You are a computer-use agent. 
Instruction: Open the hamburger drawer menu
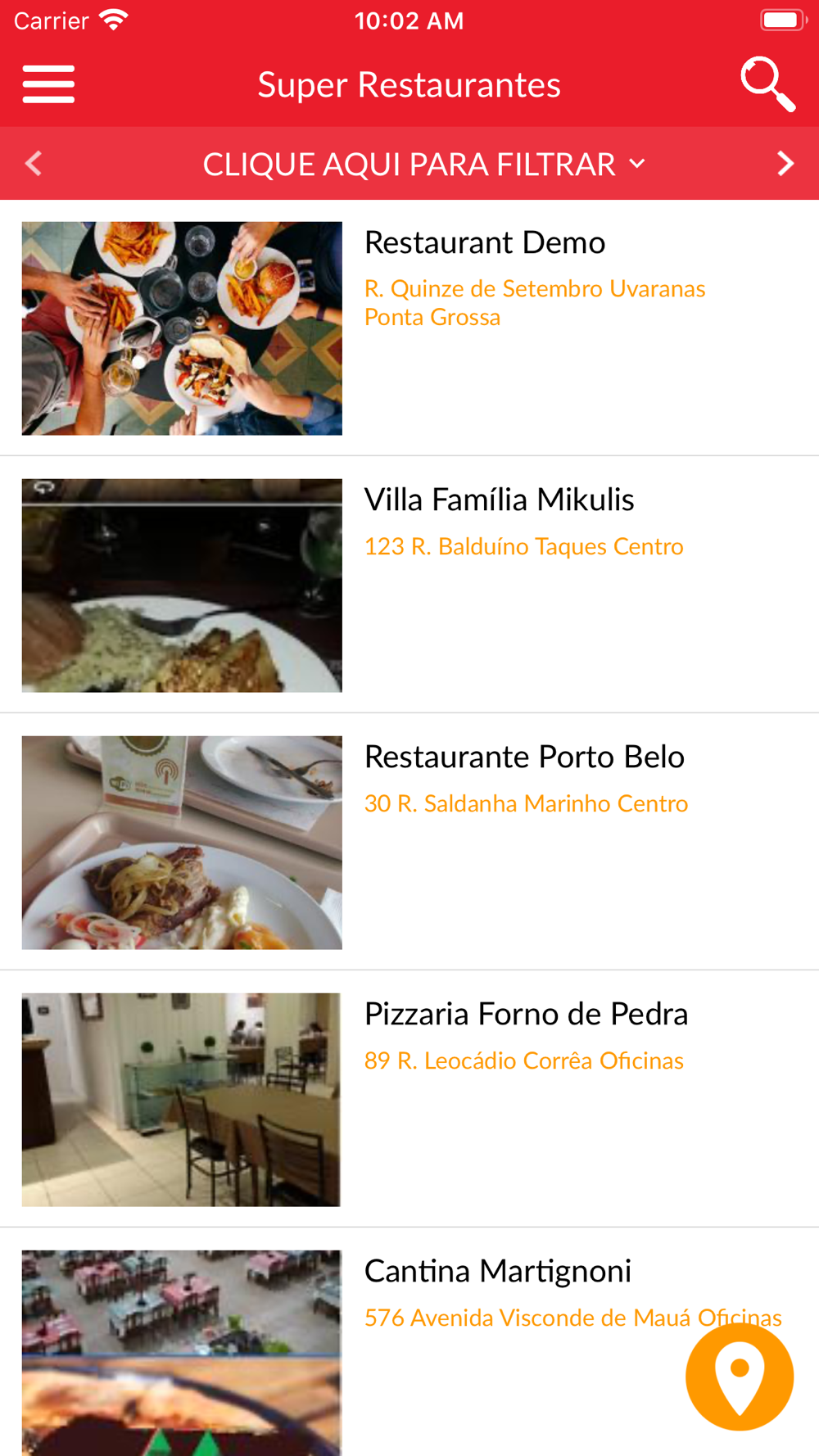click(48, 84)
